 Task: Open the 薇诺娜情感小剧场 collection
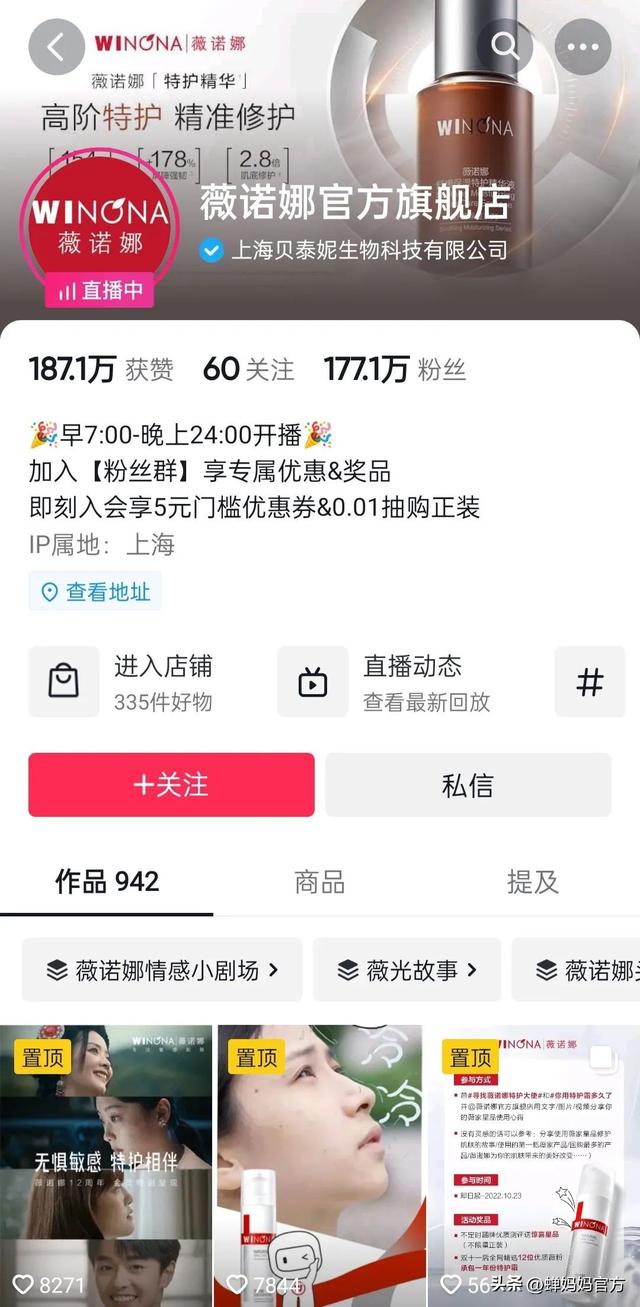pyautogui.click(x=162, y=969)
